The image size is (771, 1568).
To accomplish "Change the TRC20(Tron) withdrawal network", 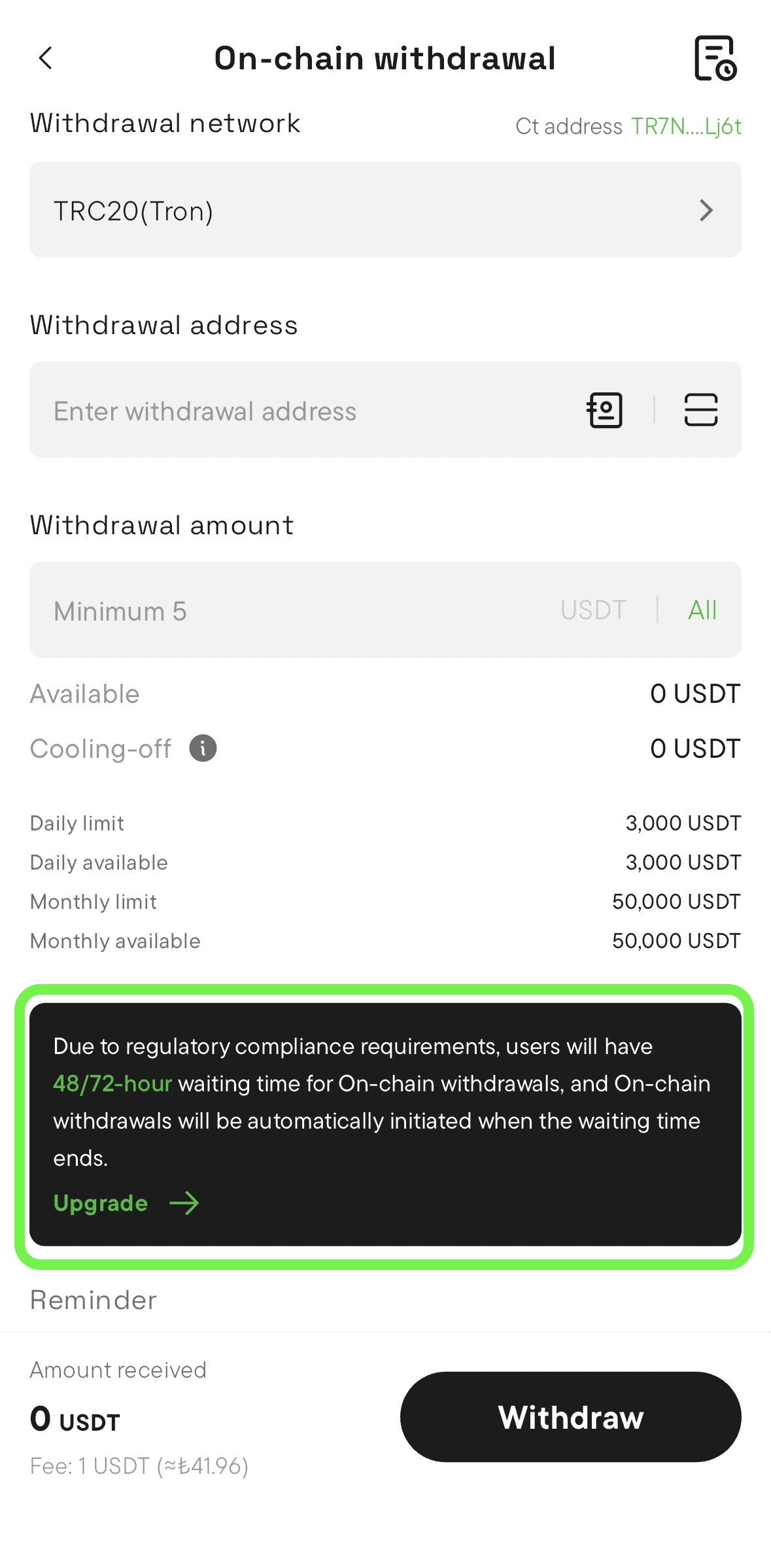I will point(385,210).
